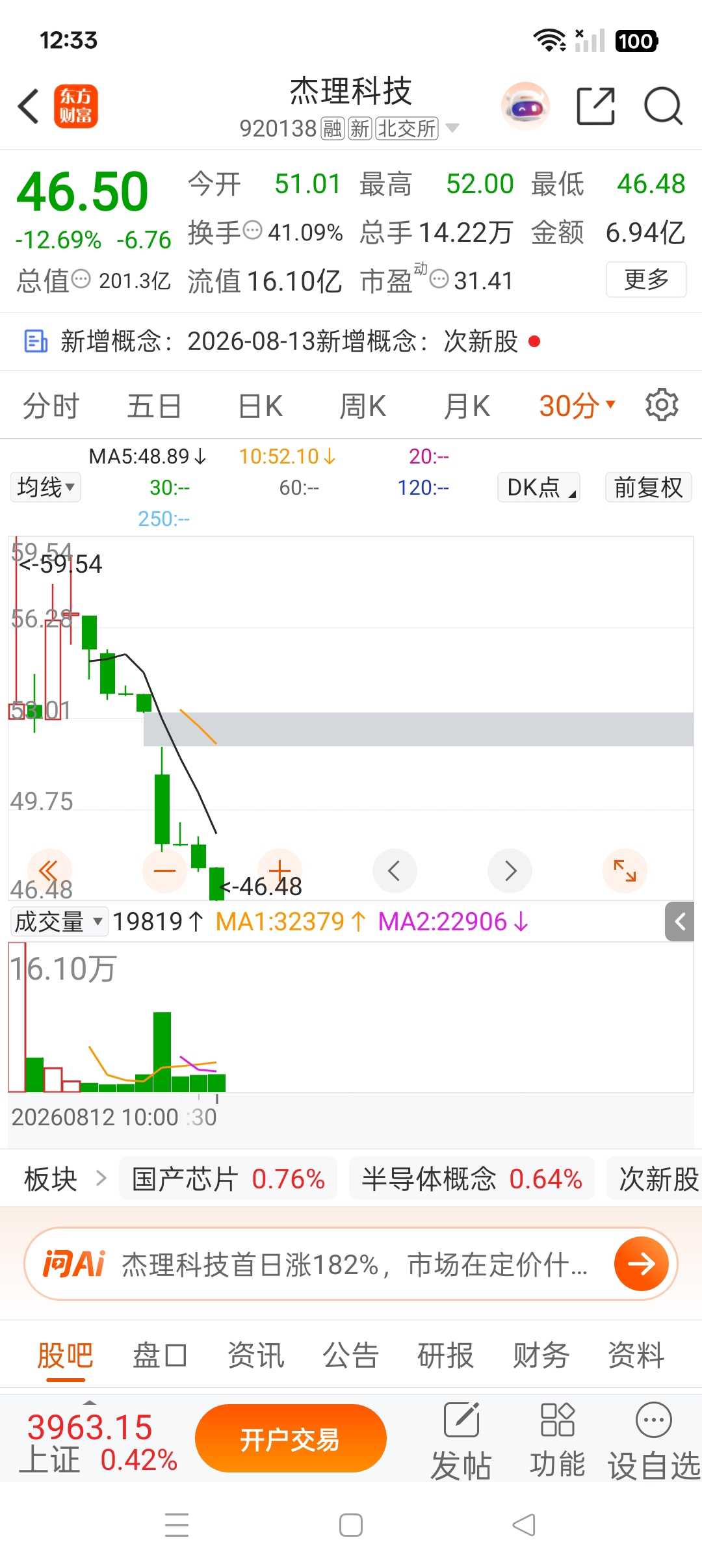Tap the 开户交易 button
This screenshot has width=702, height=1568.
(291, 1439)
